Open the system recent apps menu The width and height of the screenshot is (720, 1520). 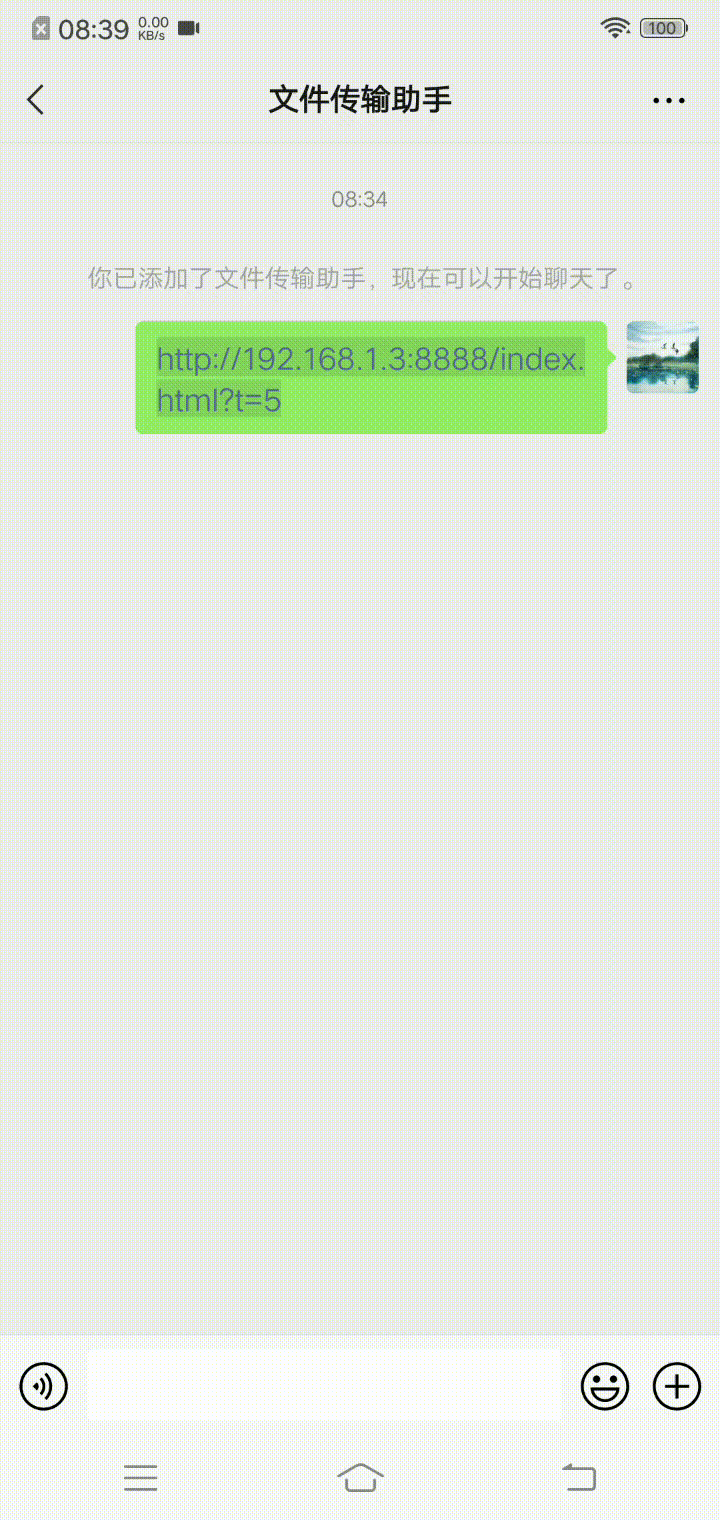(x=141, y=1477)
